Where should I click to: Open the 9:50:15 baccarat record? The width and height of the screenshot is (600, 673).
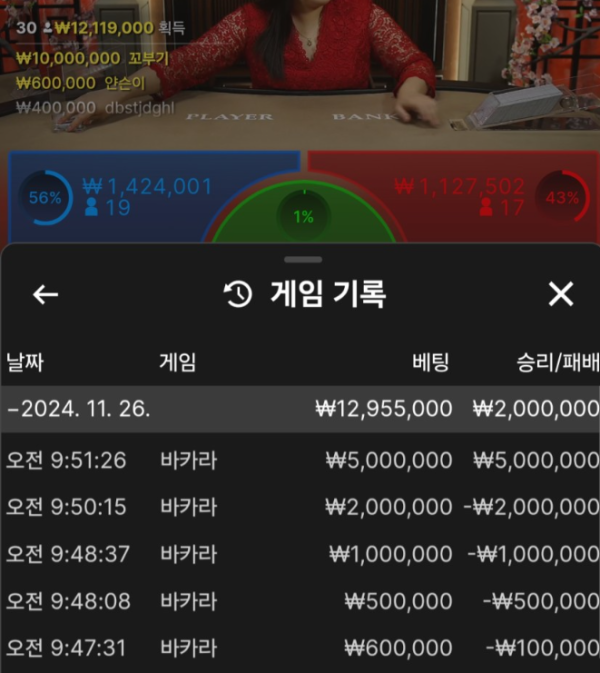[x=300, y=507]
